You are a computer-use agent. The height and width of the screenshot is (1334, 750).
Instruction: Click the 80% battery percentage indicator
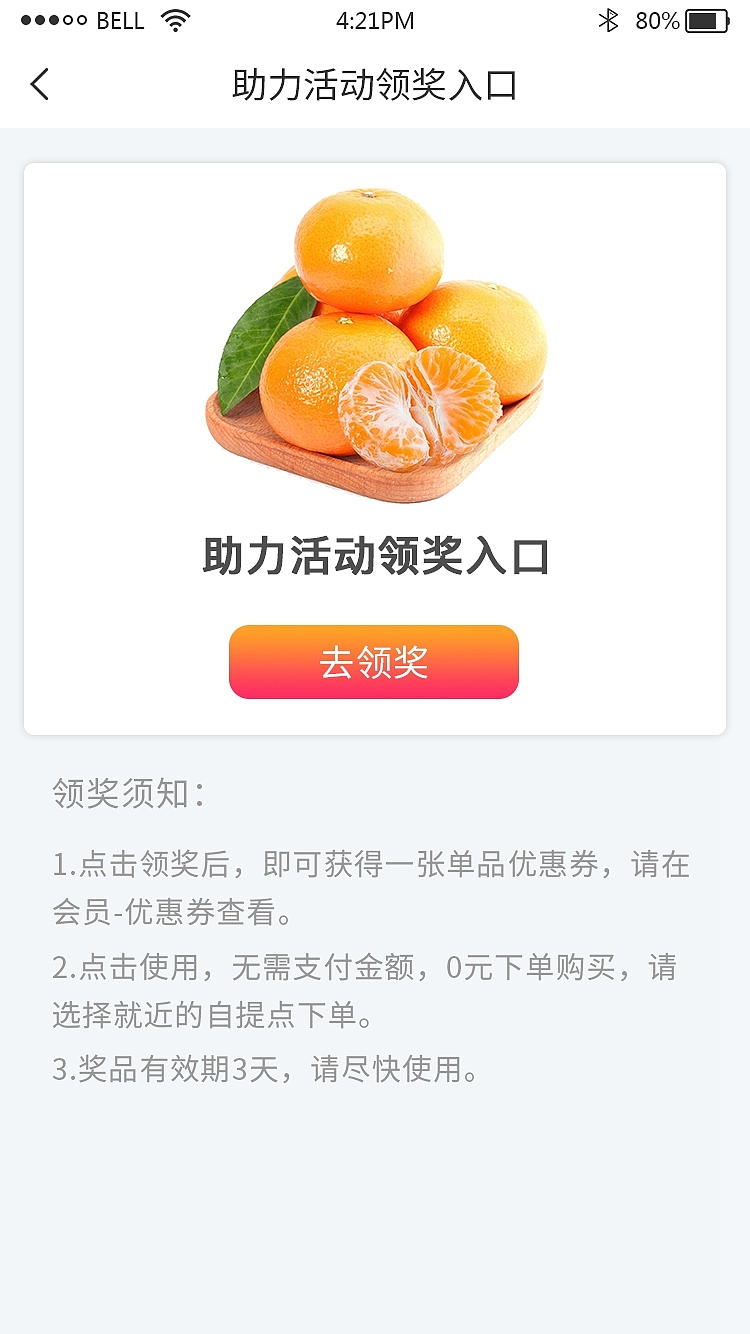click(657, 19)
